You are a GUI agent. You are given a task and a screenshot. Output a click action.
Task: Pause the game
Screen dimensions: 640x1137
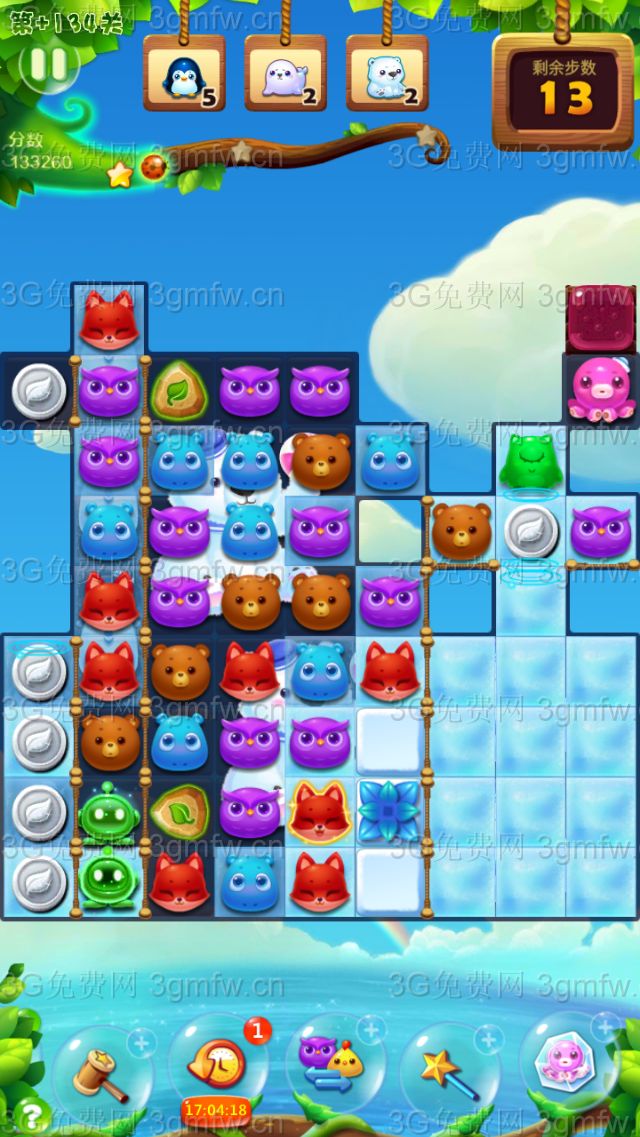[48, 65]
